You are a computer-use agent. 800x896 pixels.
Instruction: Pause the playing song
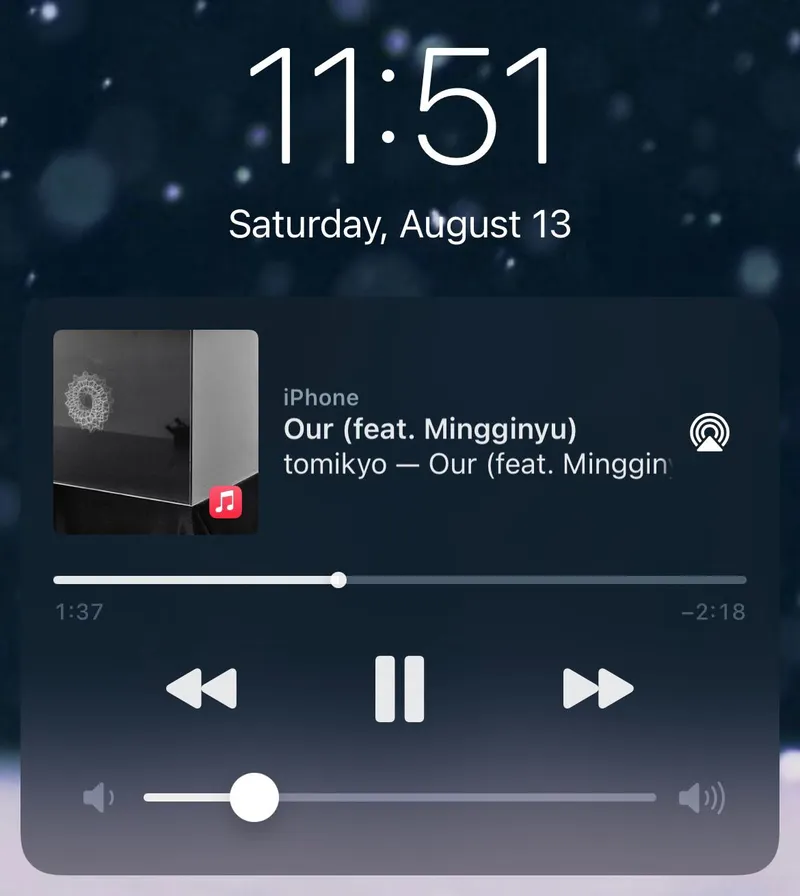click(x=400, y=688)
